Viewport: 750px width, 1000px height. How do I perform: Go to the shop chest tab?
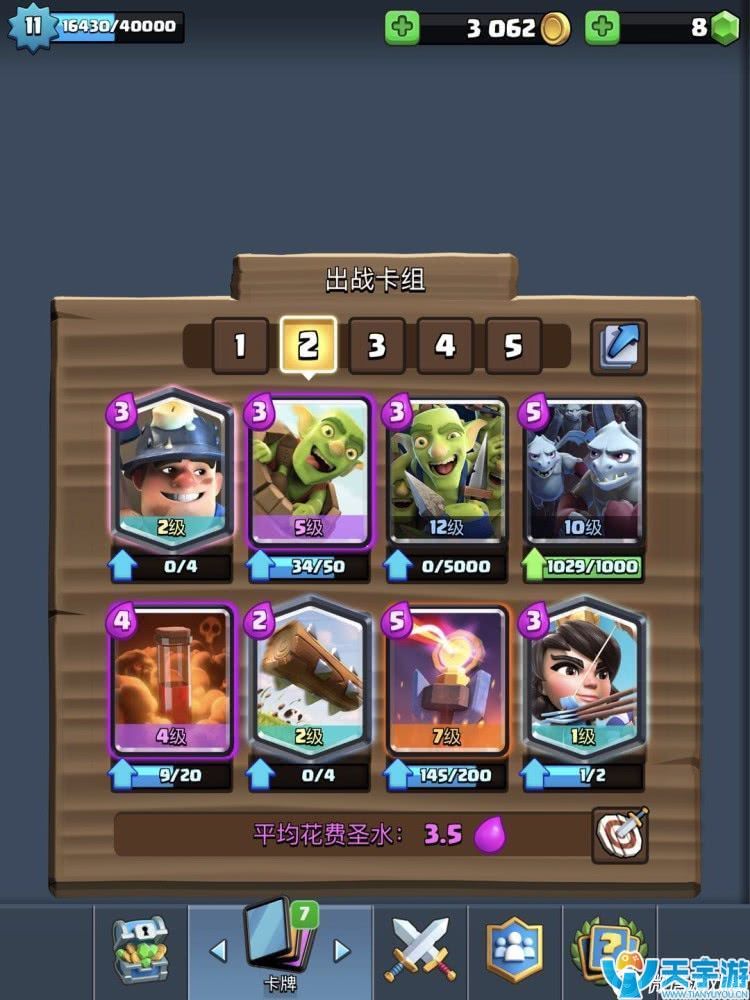click(x=140, y=950)
